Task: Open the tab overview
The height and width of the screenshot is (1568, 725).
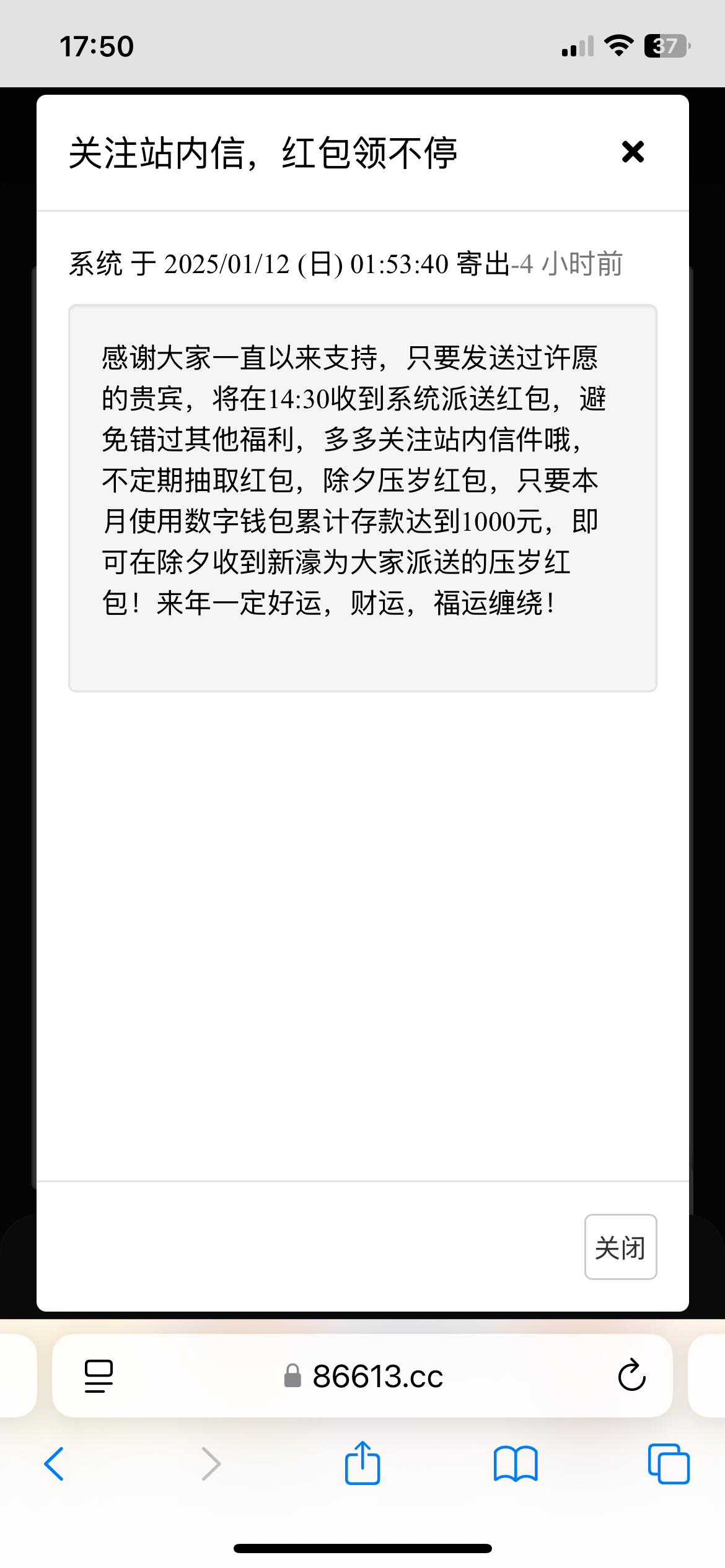Action: pyautogui.click(x=668, y=1464)
